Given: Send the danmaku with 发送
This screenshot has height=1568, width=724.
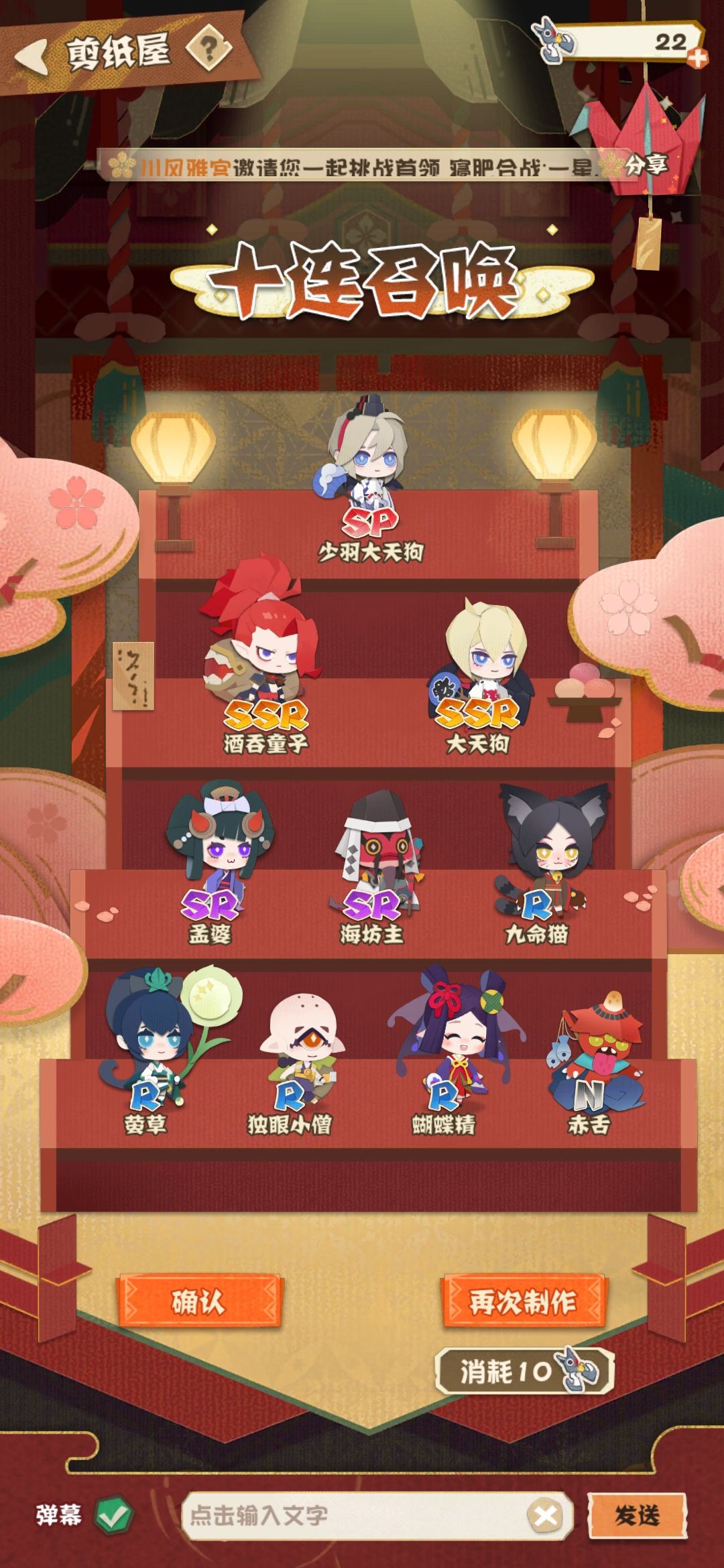Looking at the screenshot, I should pyautogui.click(x=637, y=1514).
